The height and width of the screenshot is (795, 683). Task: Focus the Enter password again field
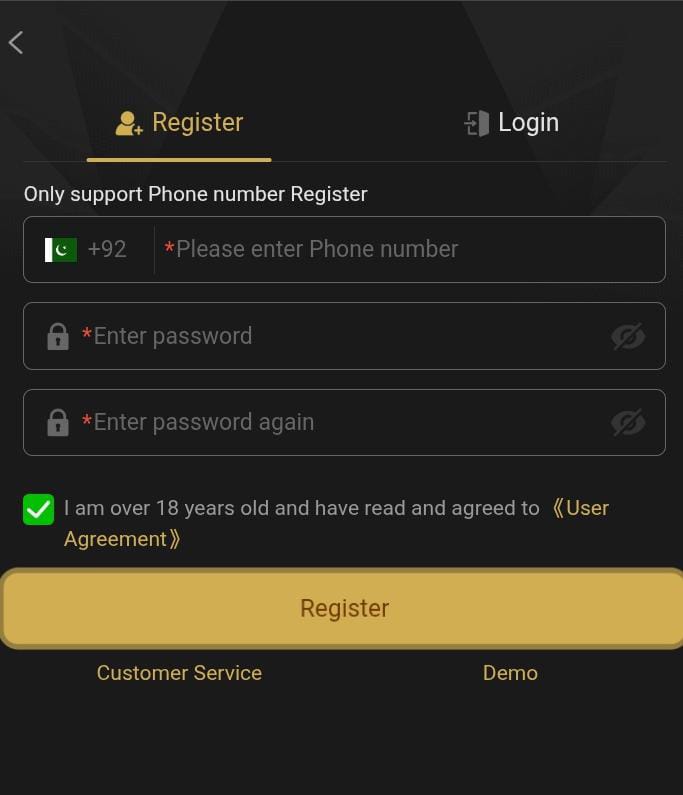tap(330, 423)
